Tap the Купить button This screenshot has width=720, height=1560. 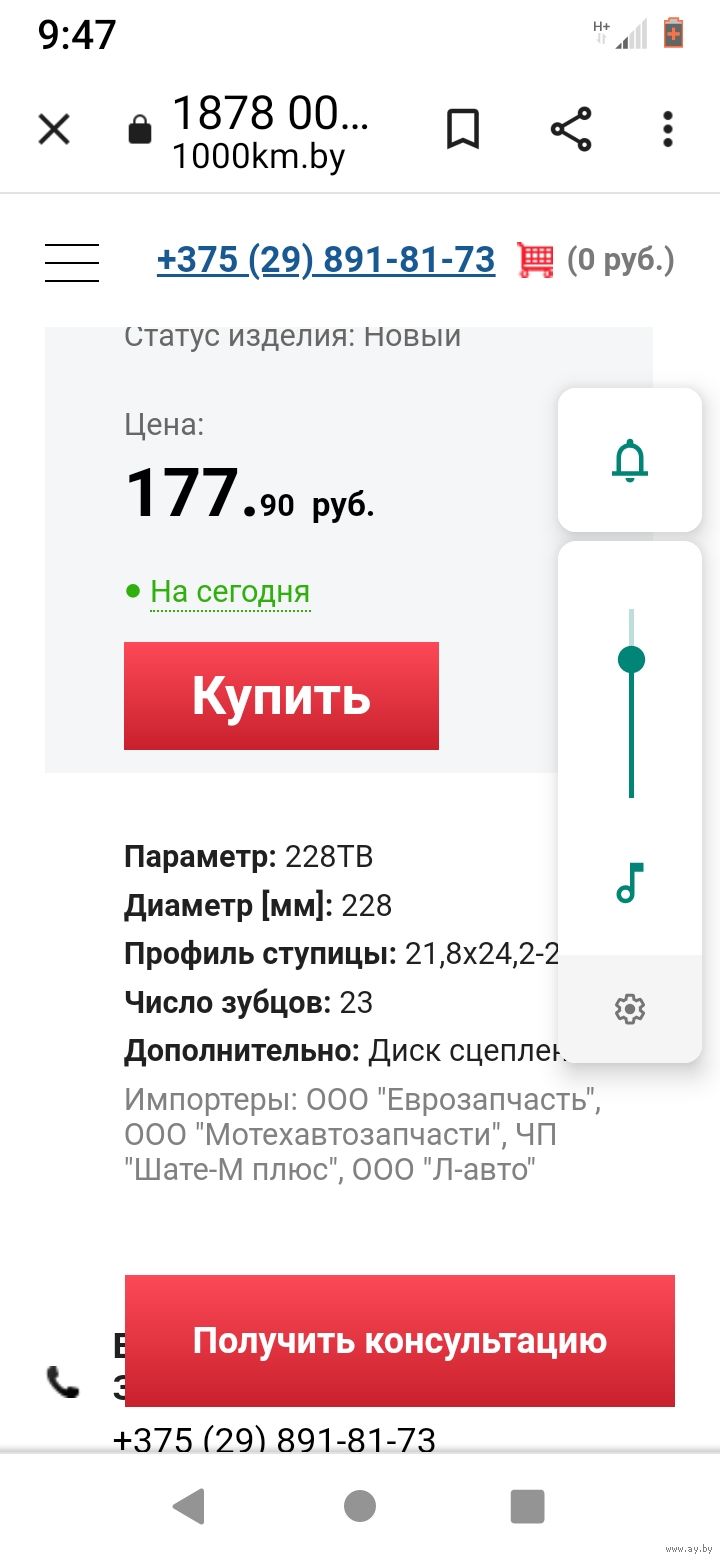point(281,696)
